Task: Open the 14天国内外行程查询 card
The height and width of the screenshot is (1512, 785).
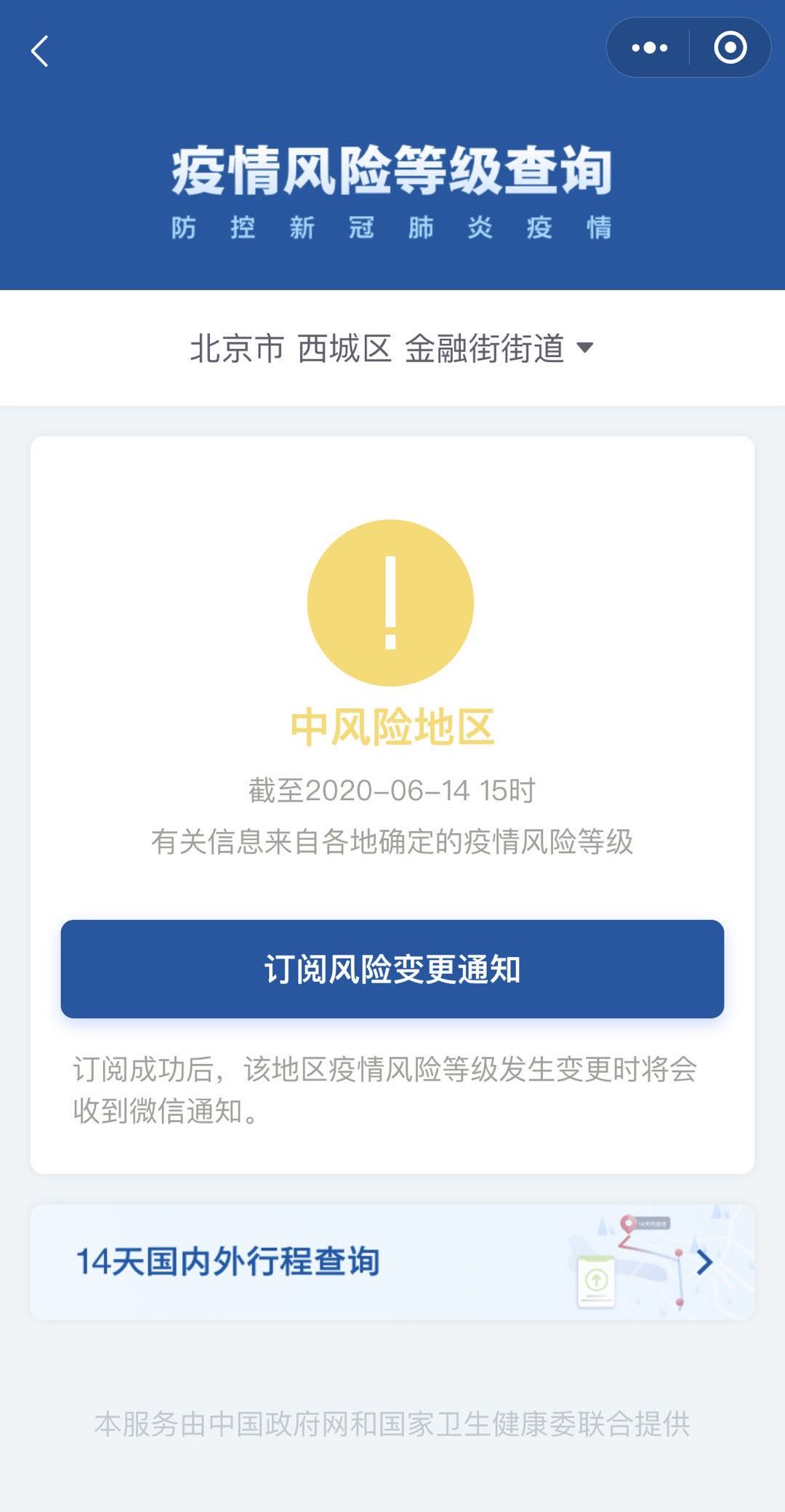Action: pos(392,1262)
